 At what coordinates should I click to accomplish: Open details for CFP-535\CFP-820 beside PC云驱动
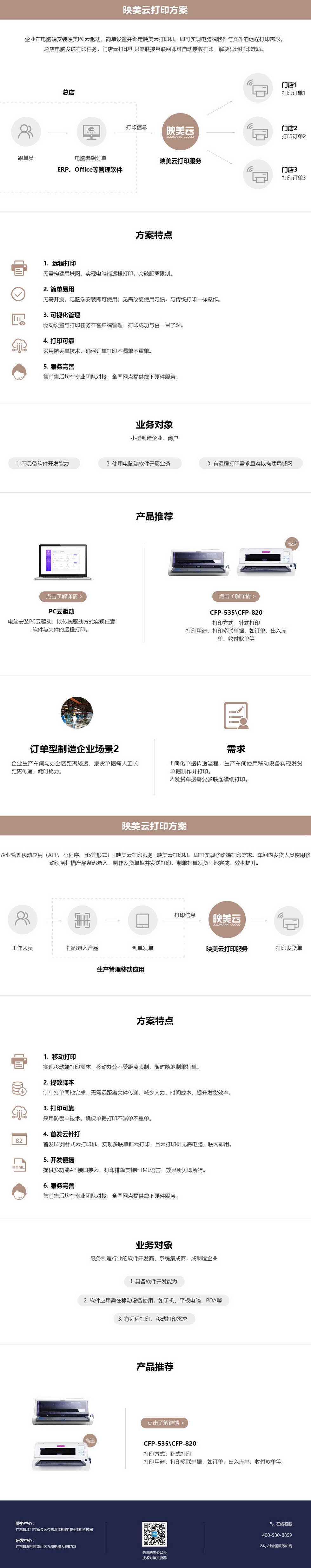tap(235, 596)
